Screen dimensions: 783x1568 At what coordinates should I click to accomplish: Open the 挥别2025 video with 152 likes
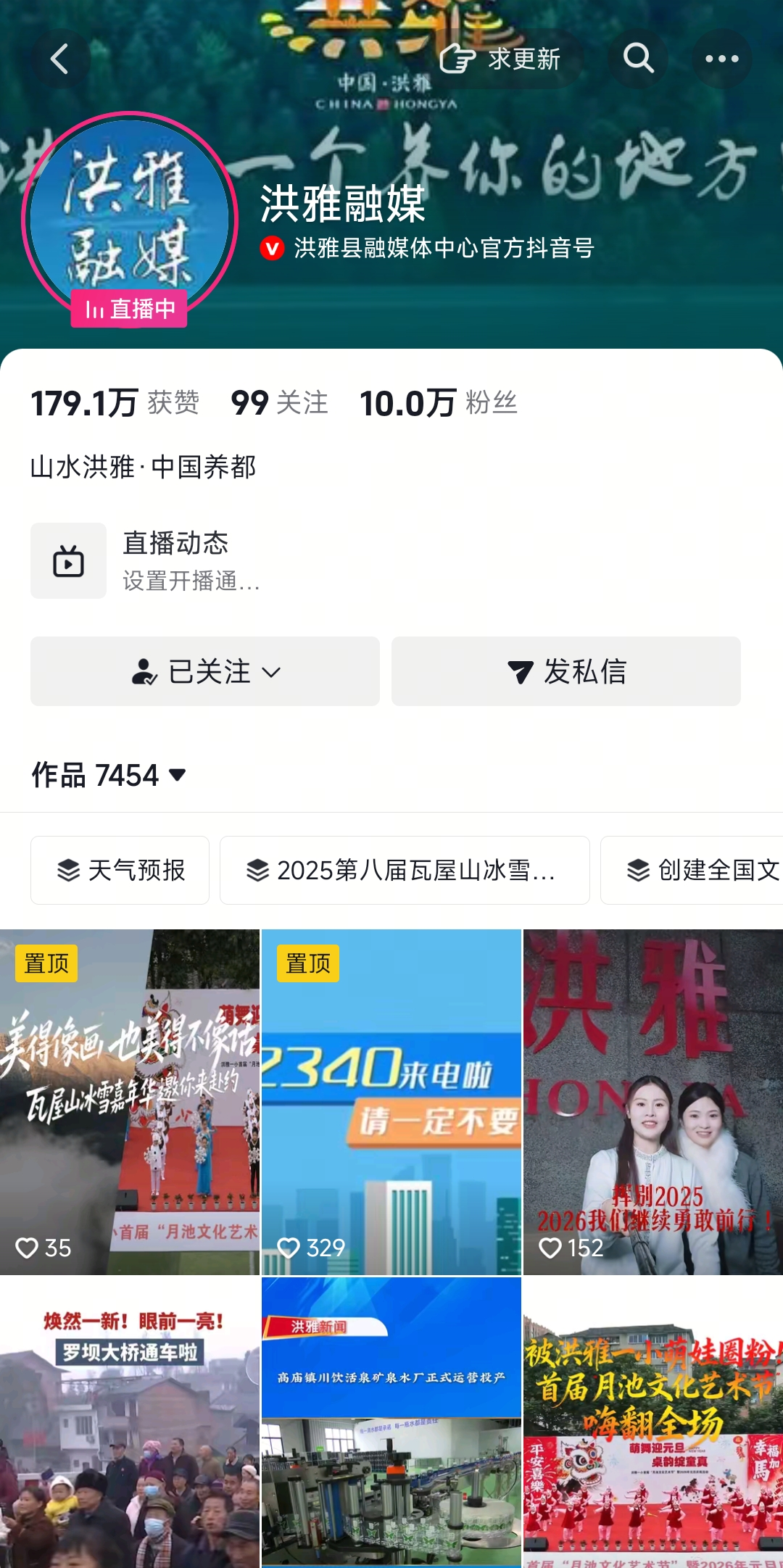pyautogui.click(x=652, y=1102)
